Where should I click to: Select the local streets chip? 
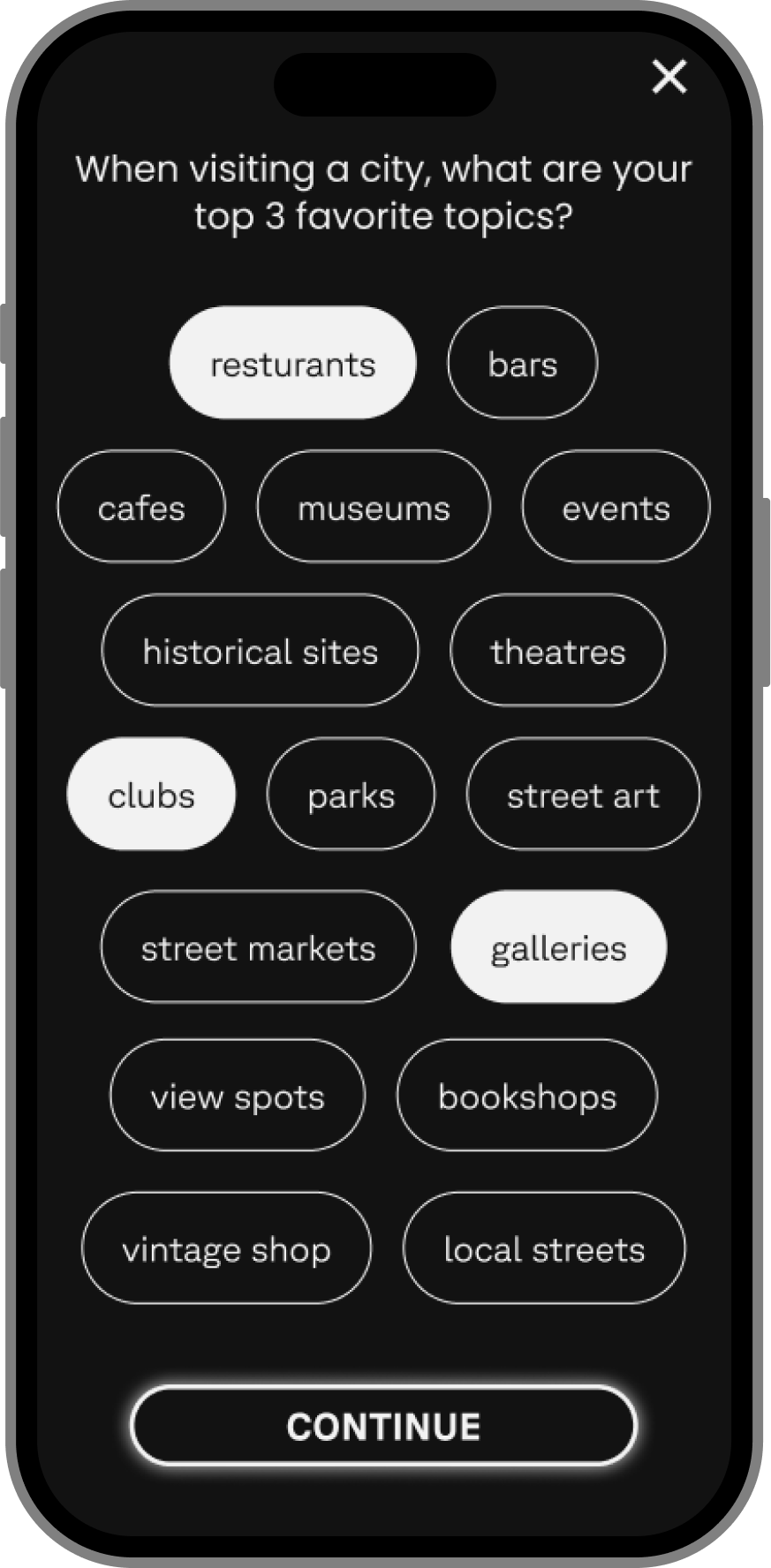(x=544, y=1248)
